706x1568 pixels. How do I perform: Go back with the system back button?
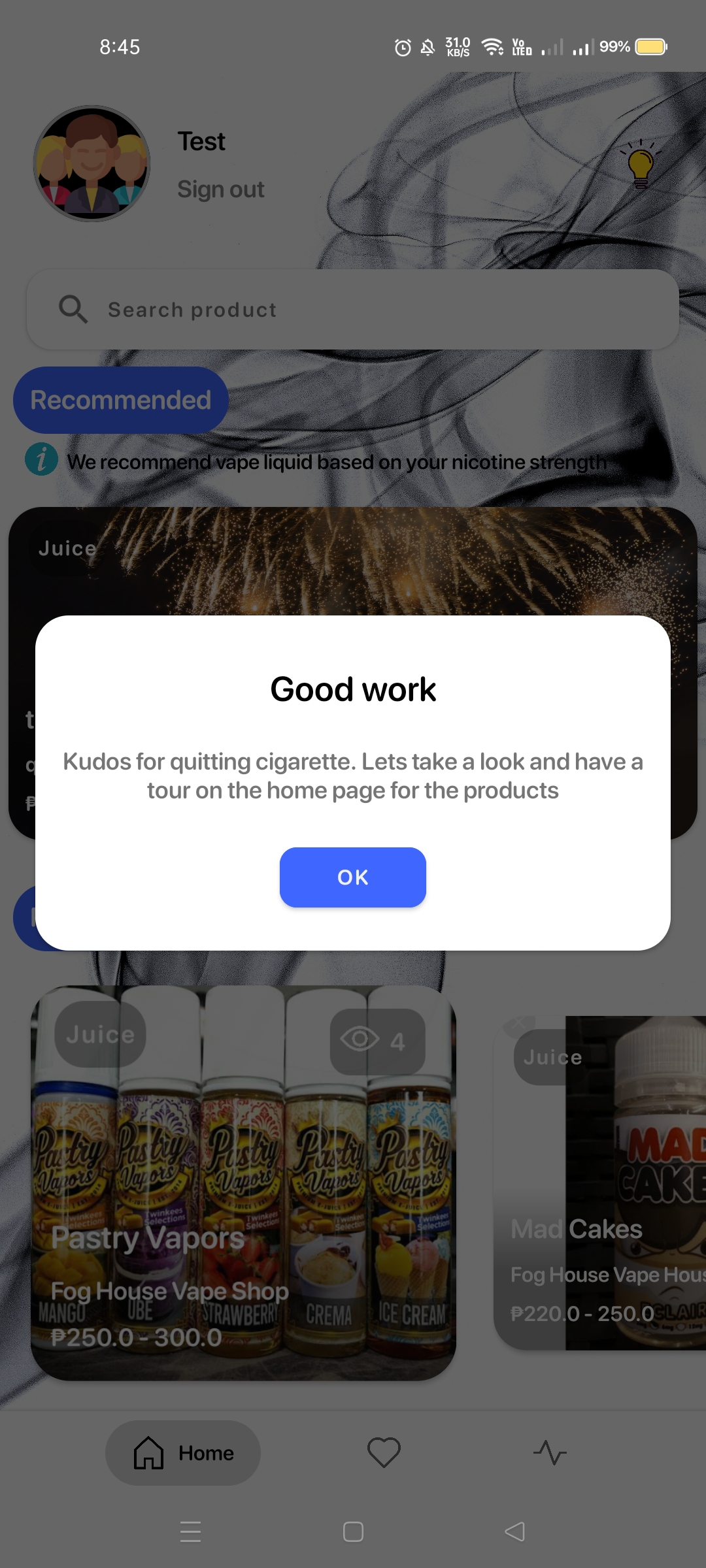[x=515, y=1531]
